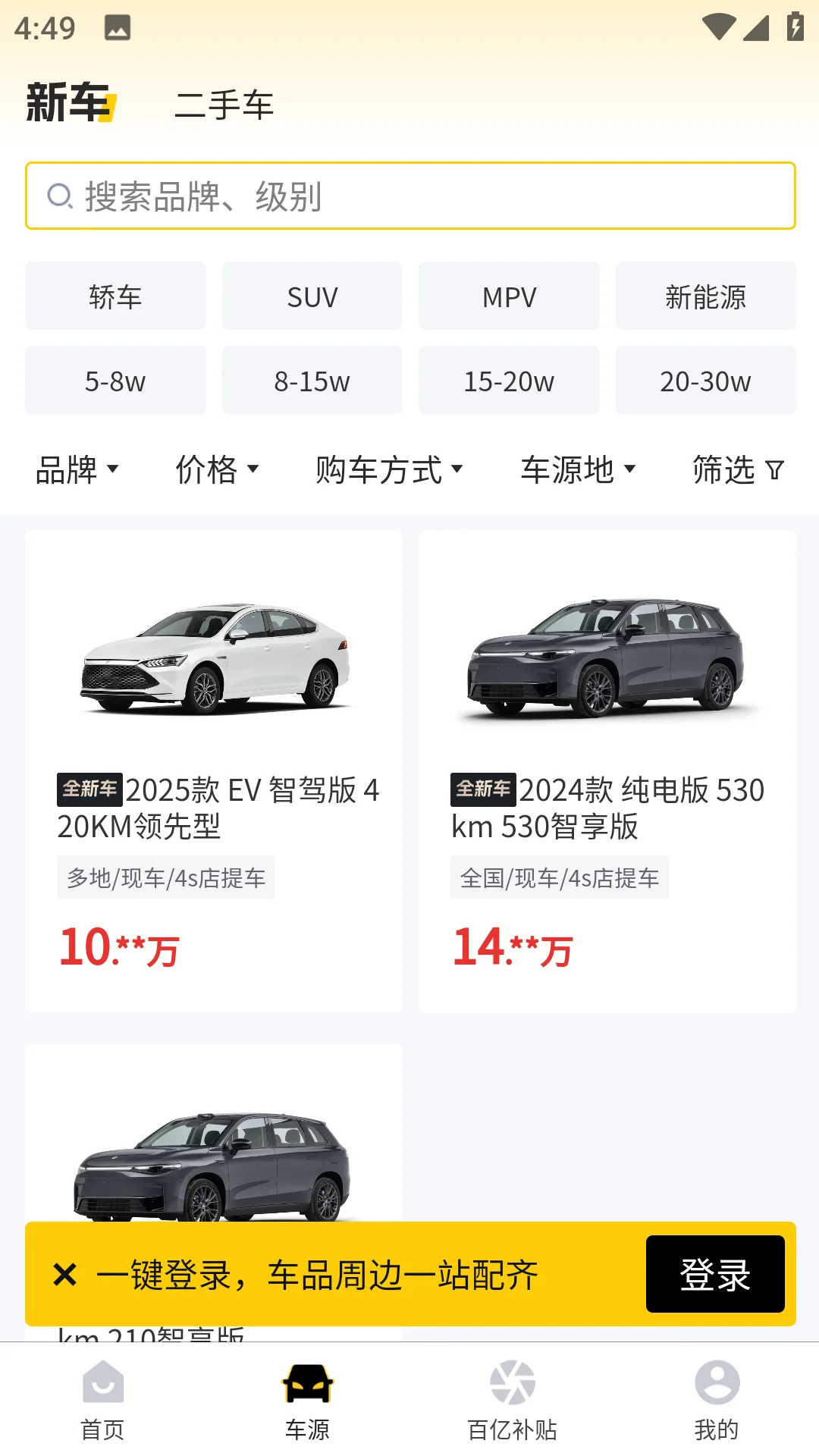Tap the search input field
819x1456 pixels.
[409, 196]
